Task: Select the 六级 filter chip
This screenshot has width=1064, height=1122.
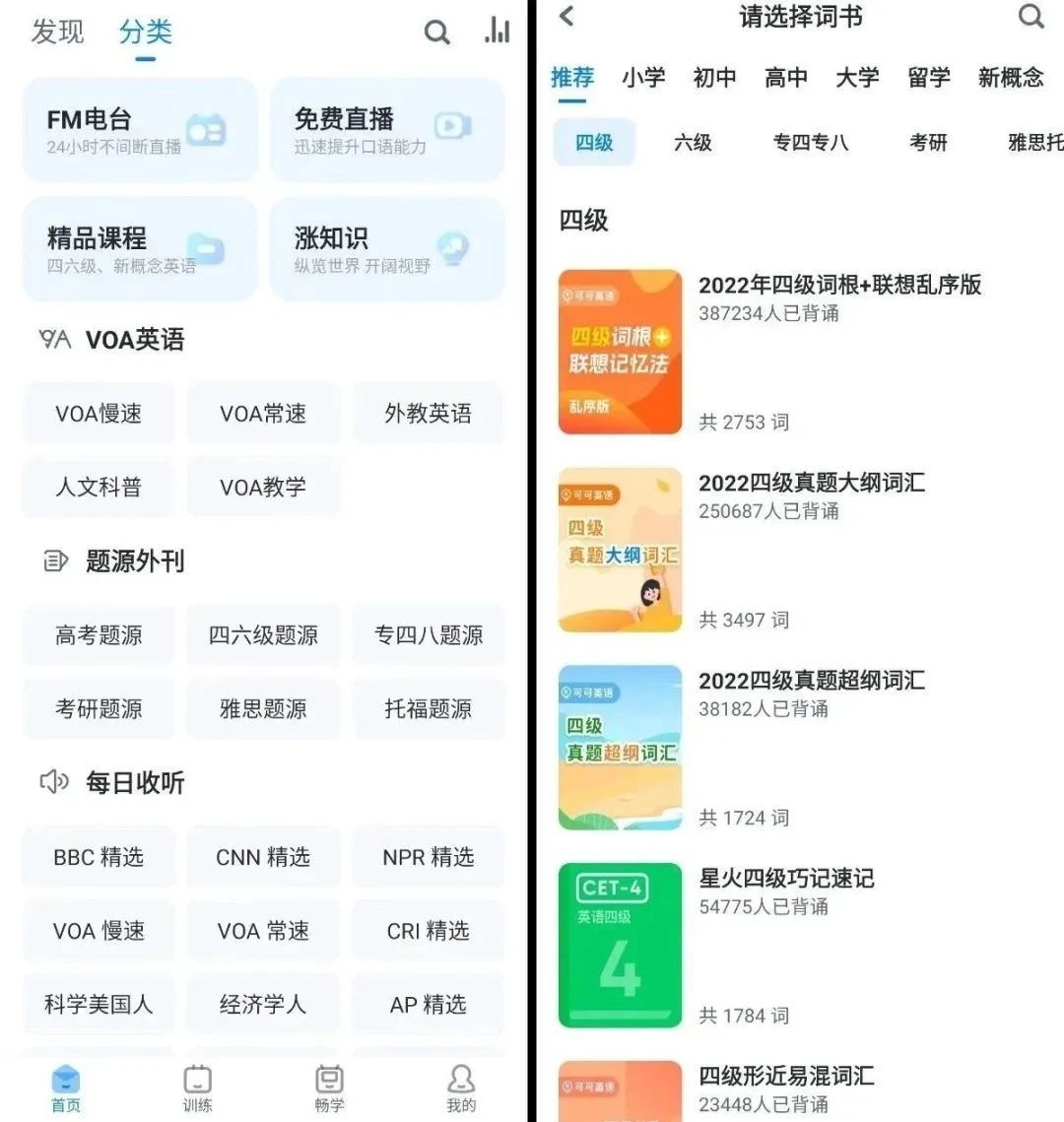Action: [693, 143]
